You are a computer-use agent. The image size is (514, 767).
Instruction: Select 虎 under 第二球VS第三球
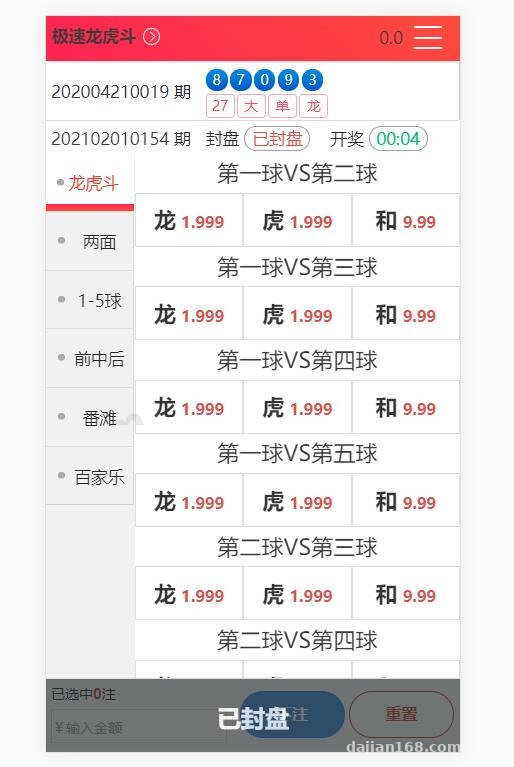[x=297, y=594]
